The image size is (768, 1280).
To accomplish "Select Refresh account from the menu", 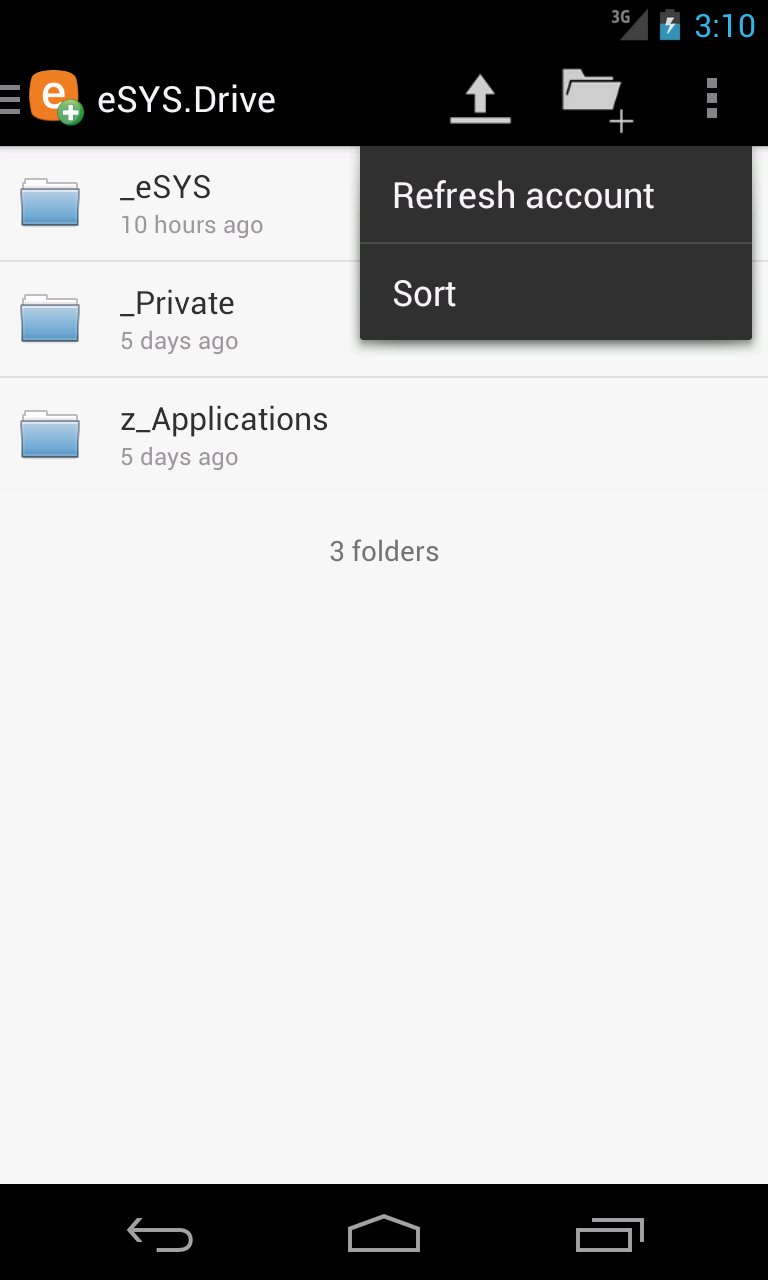I will coord(523,195).
